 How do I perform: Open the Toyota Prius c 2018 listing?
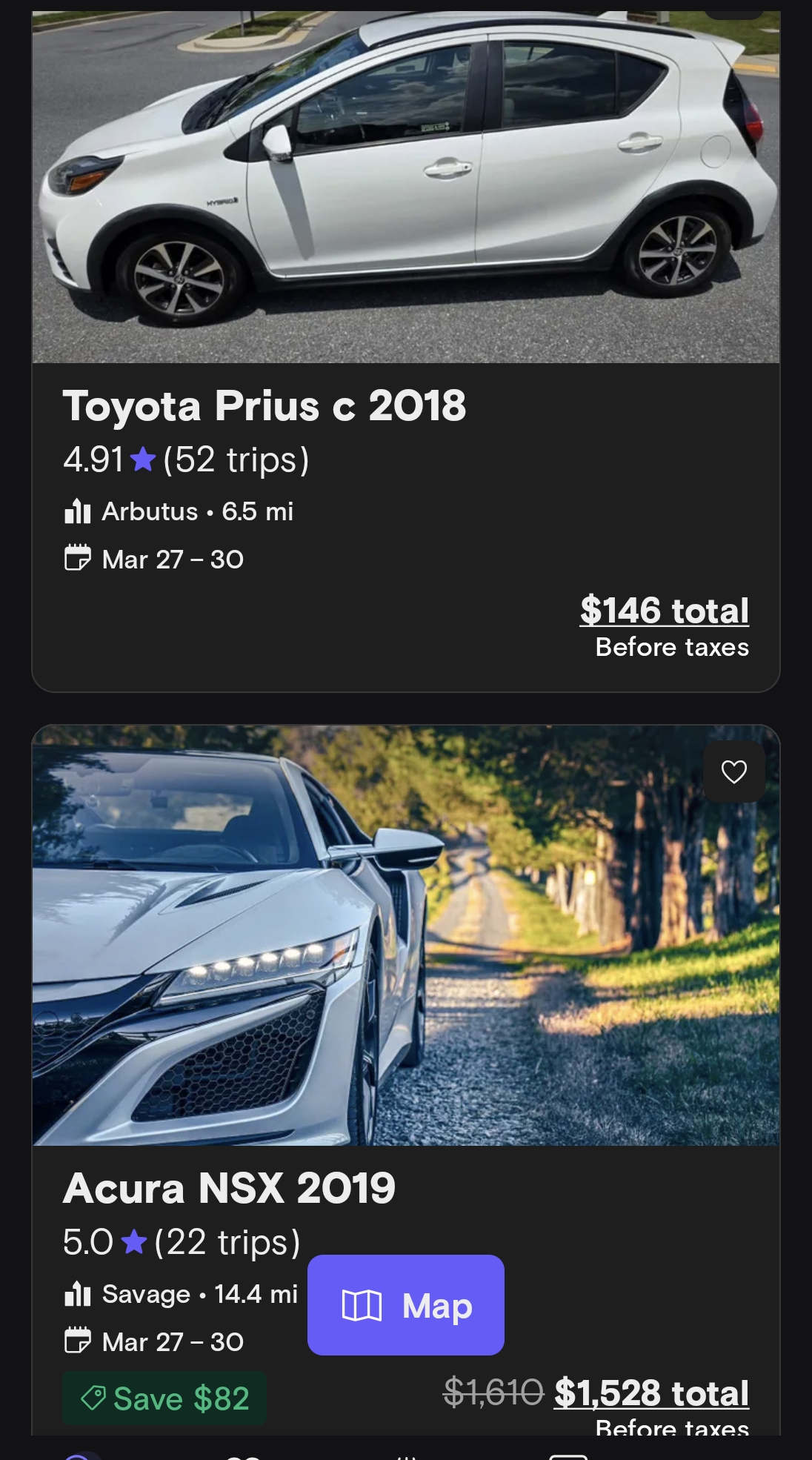click(x=264, y=406)
